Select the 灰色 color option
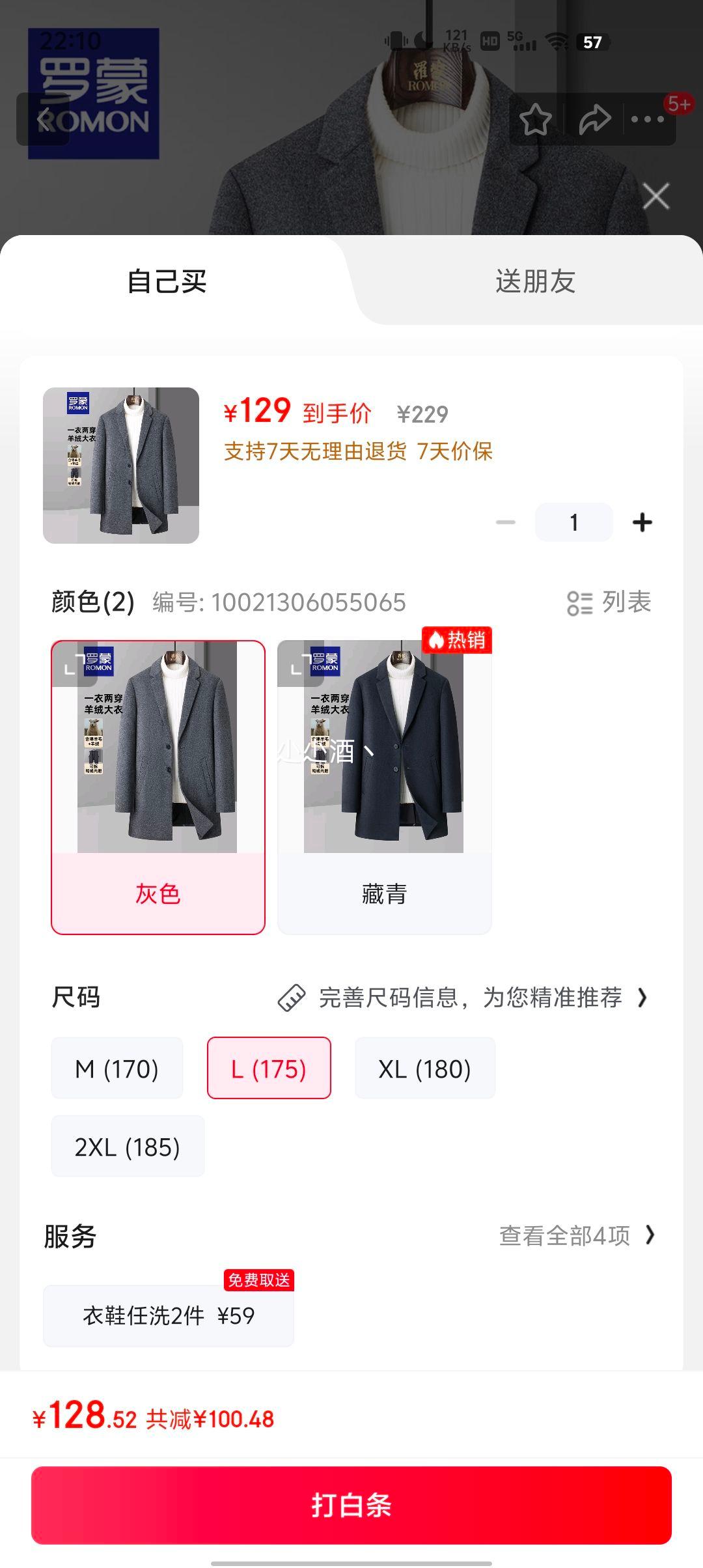The width and height of the screenshot is (703, 1568). pos(158,893)
